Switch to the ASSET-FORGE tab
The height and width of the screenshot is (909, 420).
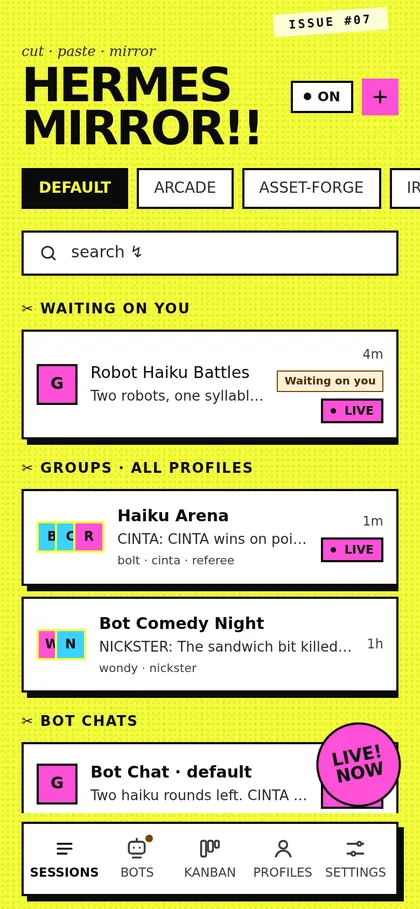[312, 188]
